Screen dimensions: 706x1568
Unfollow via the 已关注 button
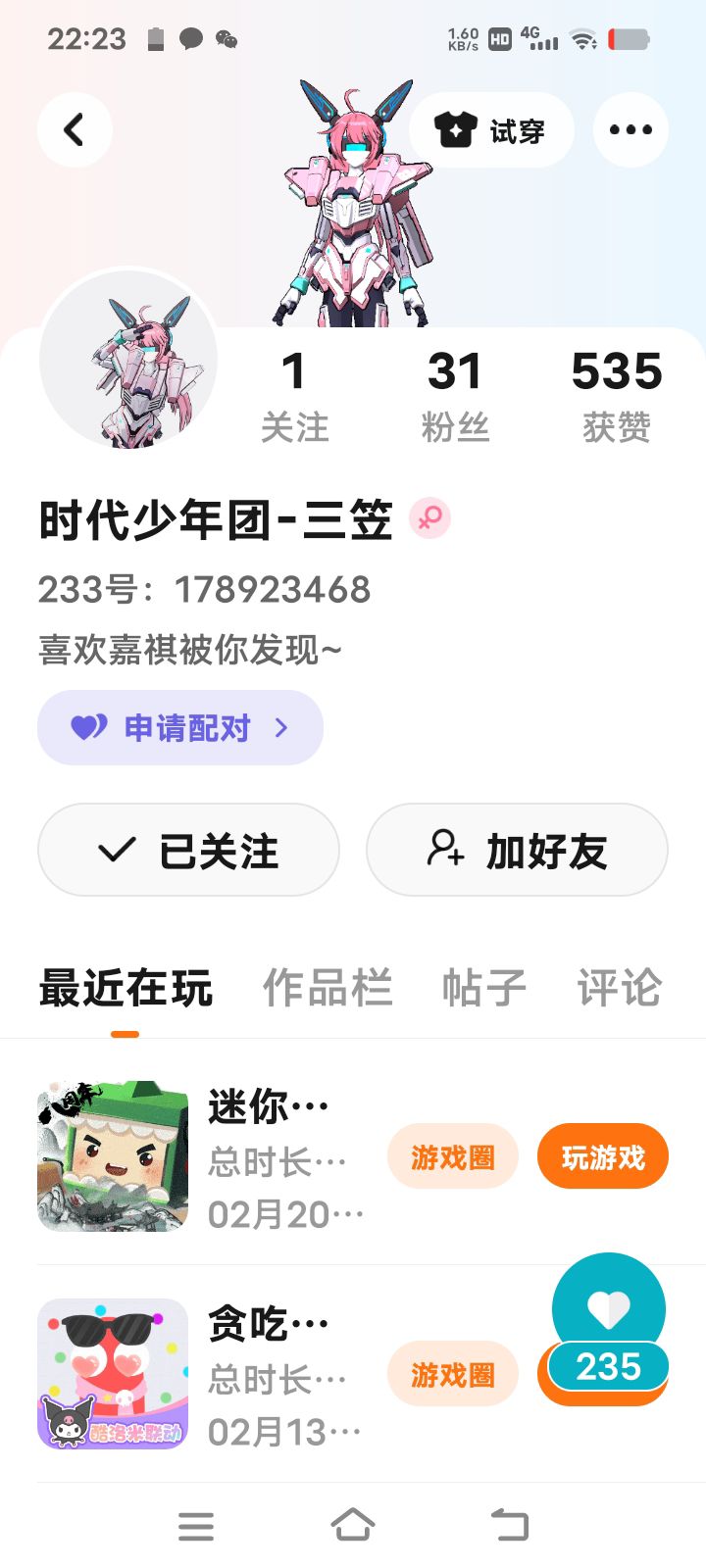(x=188, y=850)
